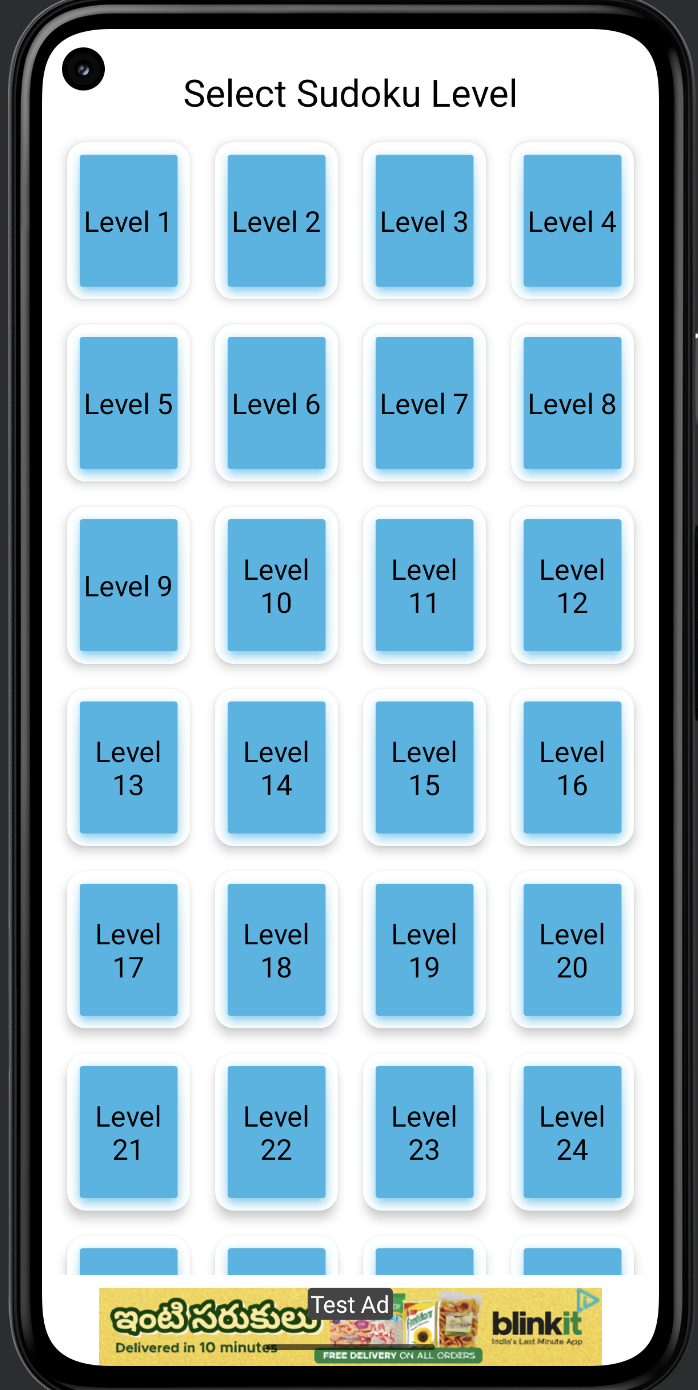Screen dimensions: 698x1390
Task: Choose Level 20
Action: pos(572,949)
